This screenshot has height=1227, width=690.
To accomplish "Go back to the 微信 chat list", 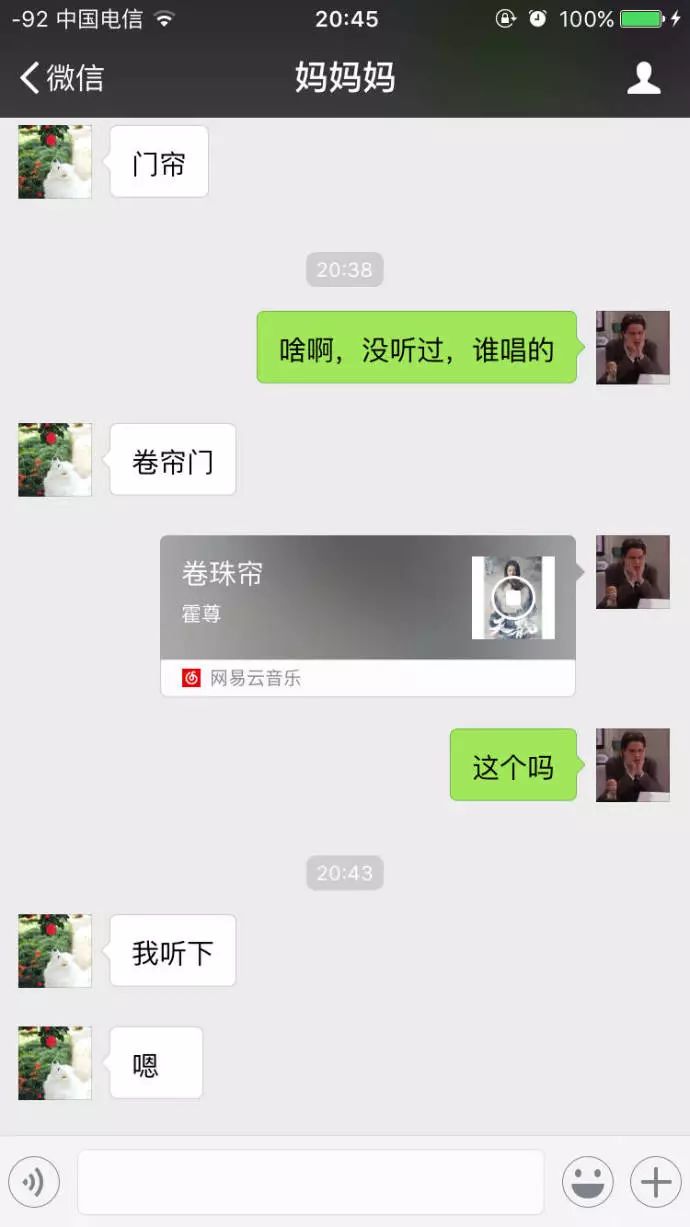I will pos(62,78).
